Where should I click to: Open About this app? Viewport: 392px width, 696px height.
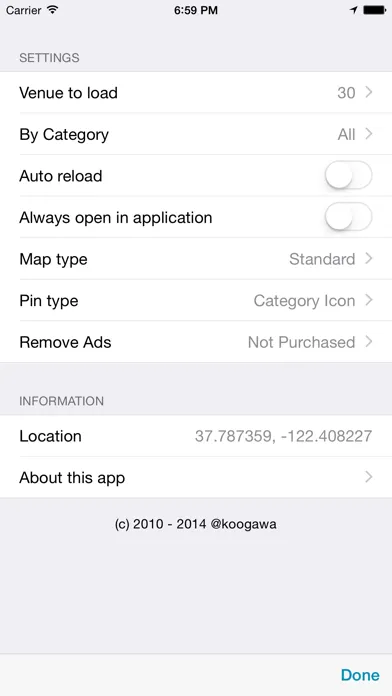click(x=196, y=477)
